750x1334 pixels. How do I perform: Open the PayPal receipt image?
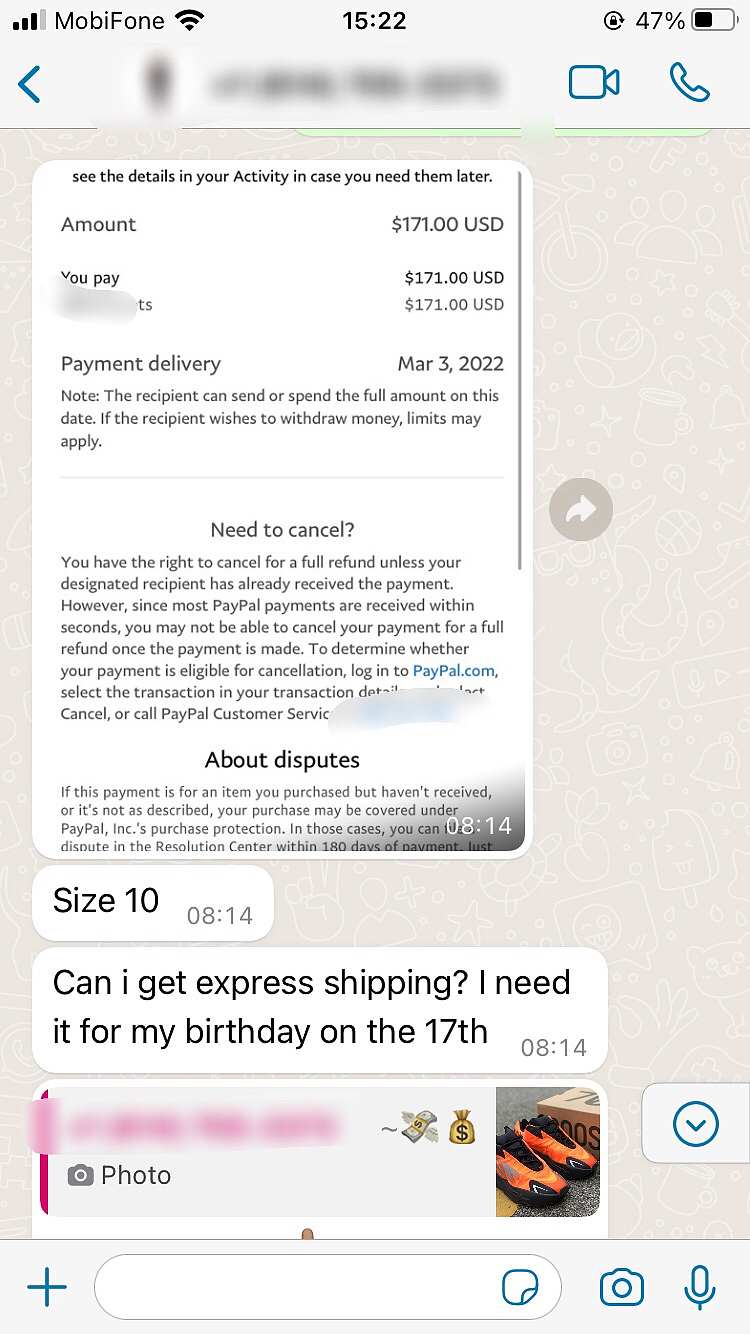[x=282, y=509]
